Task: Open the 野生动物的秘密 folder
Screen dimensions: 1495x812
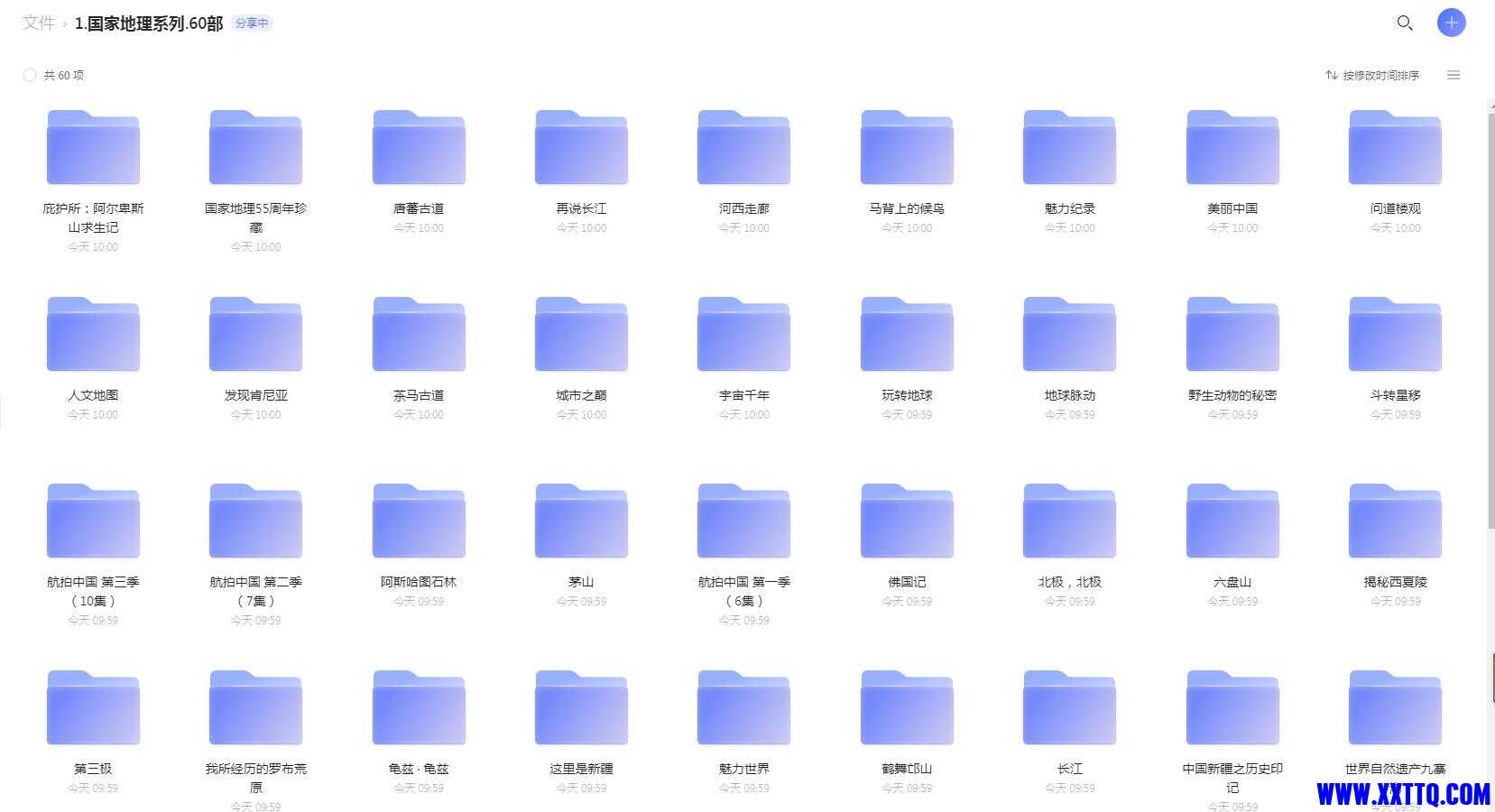Action: tap(1232, 336)
